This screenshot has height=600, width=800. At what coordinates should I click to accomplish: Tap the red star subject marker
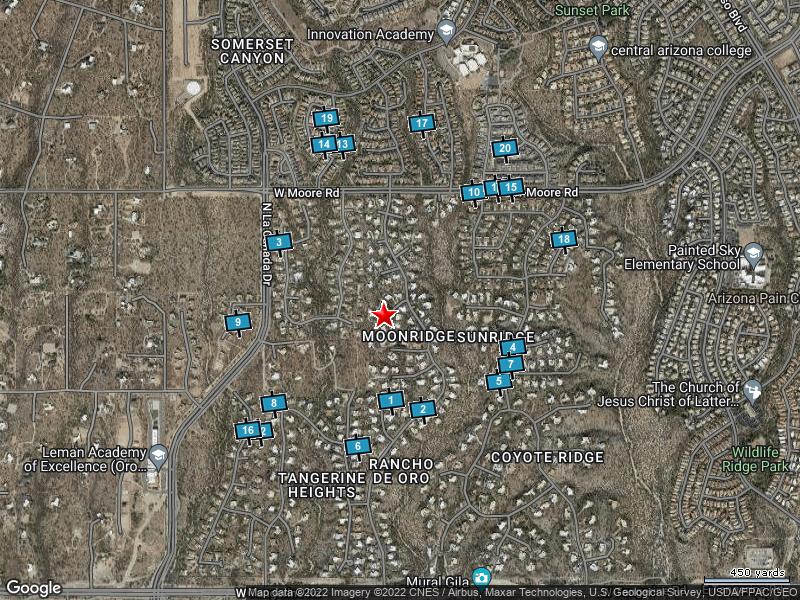[x=383, y=315]
